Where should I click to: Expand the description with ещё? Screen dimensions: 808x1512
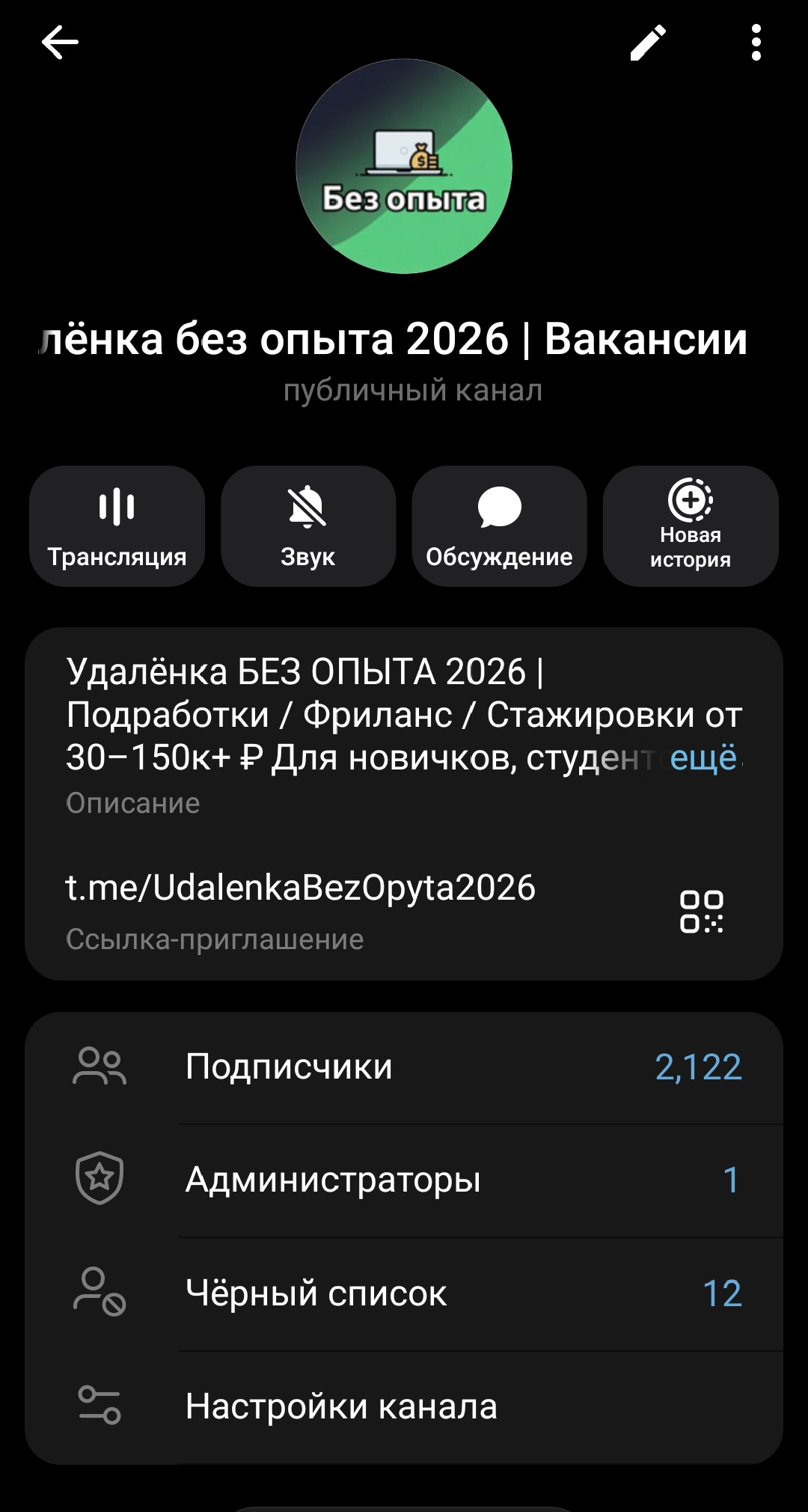pyautogui.click(x=703, y=757)
